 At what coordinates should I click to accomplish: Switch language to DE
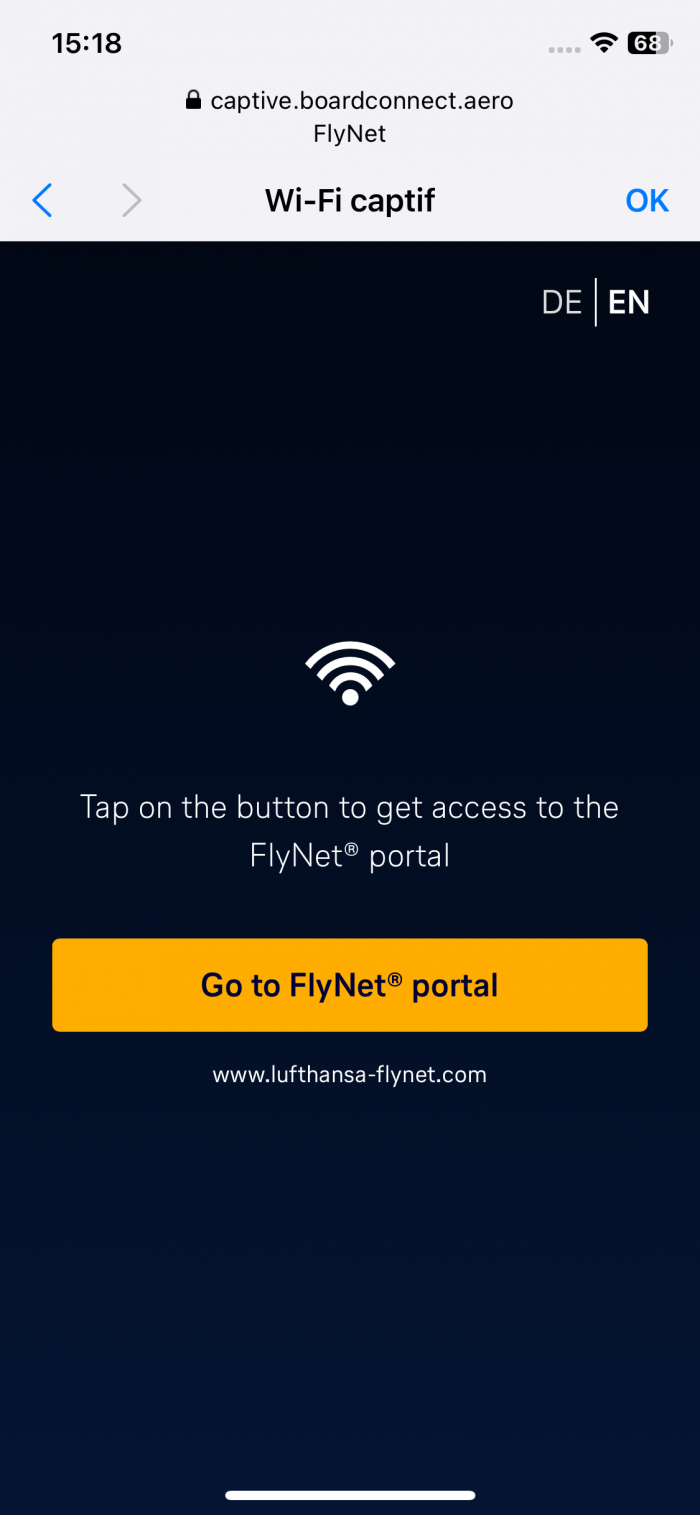pyautogui.click(x=561, y=302)
